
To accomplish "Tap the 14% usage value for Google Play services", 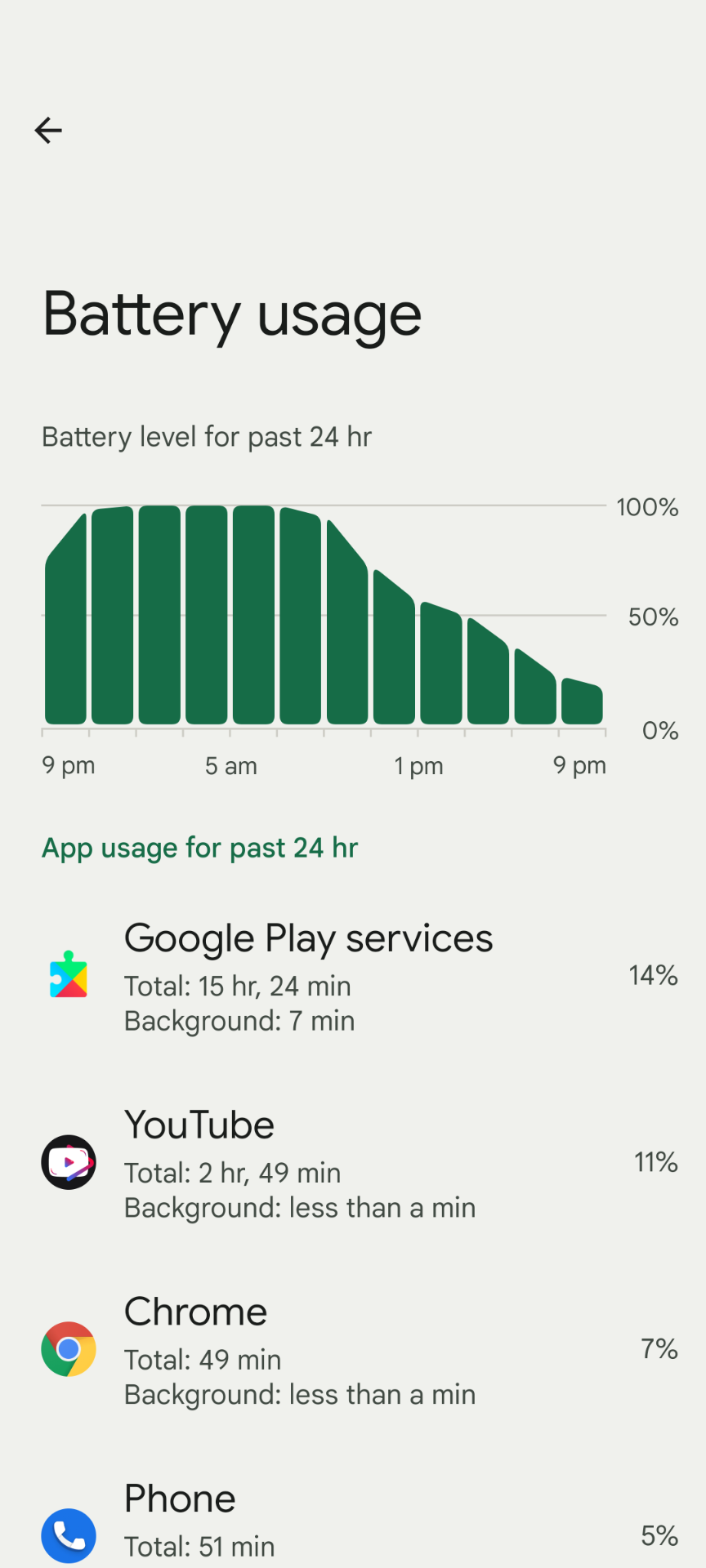I will click(652, 977).
